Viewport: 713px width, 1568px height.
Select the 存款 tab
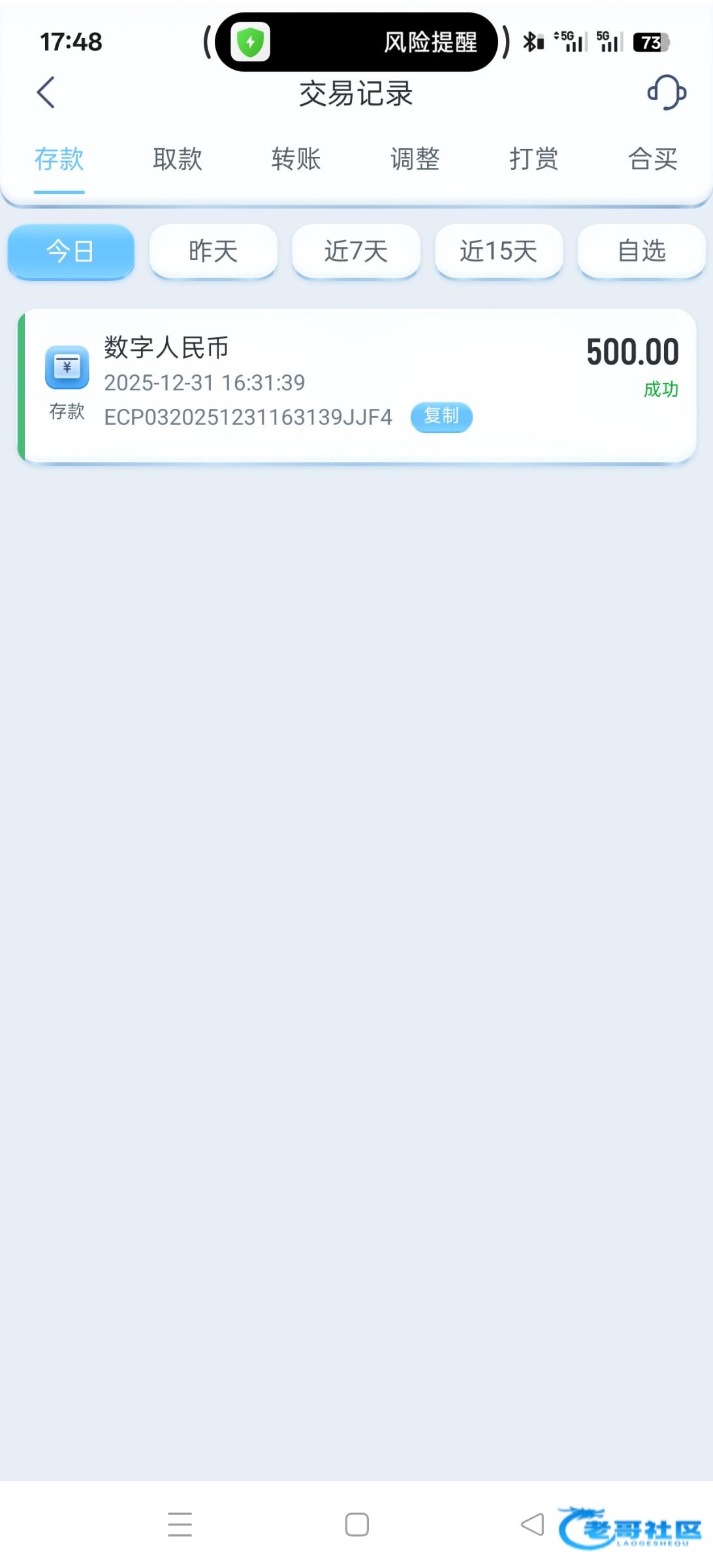tap(59, 159)
